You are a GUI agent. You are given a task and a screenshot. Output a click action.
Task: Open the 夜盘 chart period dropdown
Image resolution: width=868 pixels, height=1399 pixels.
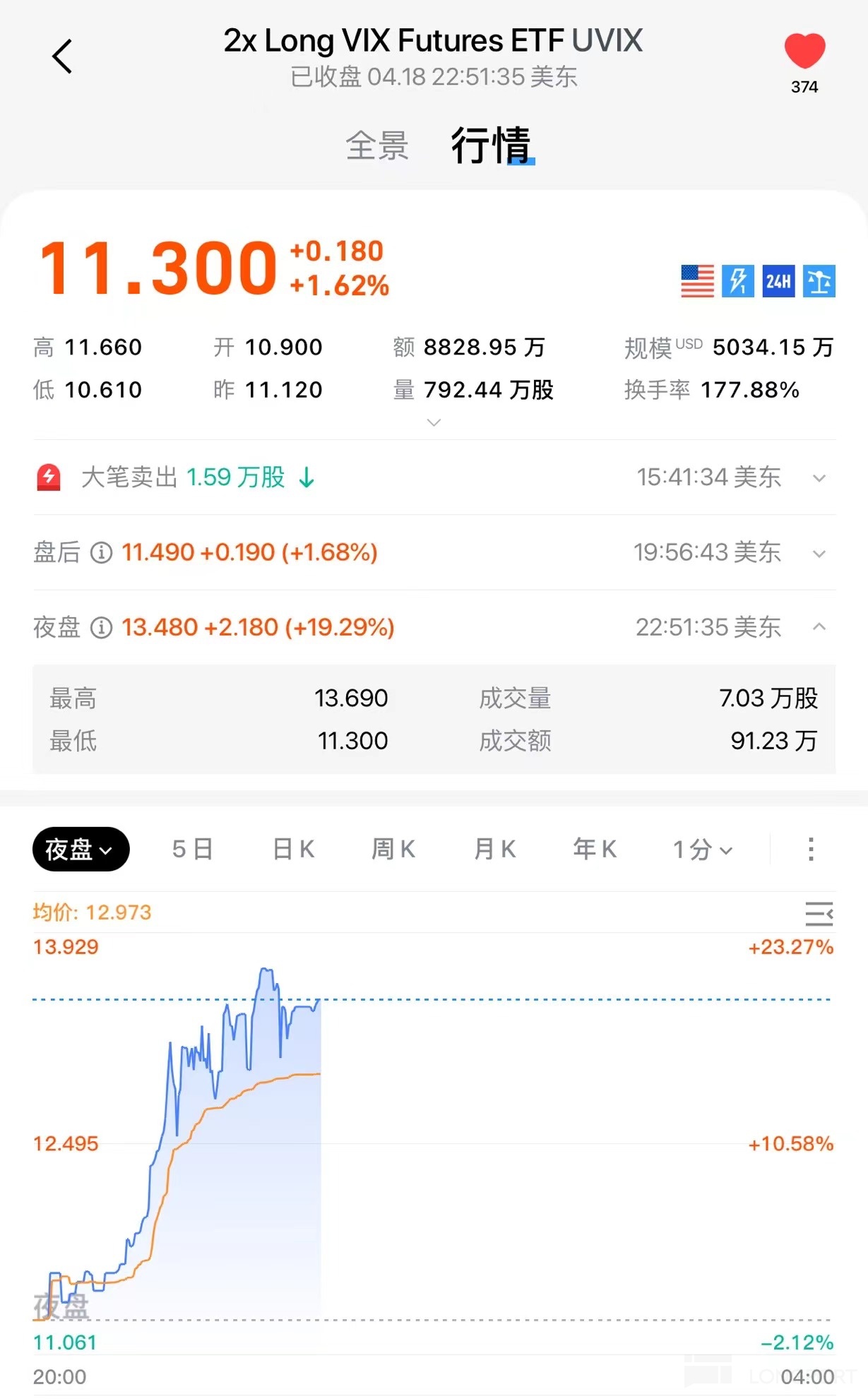(x=81, y=849)
